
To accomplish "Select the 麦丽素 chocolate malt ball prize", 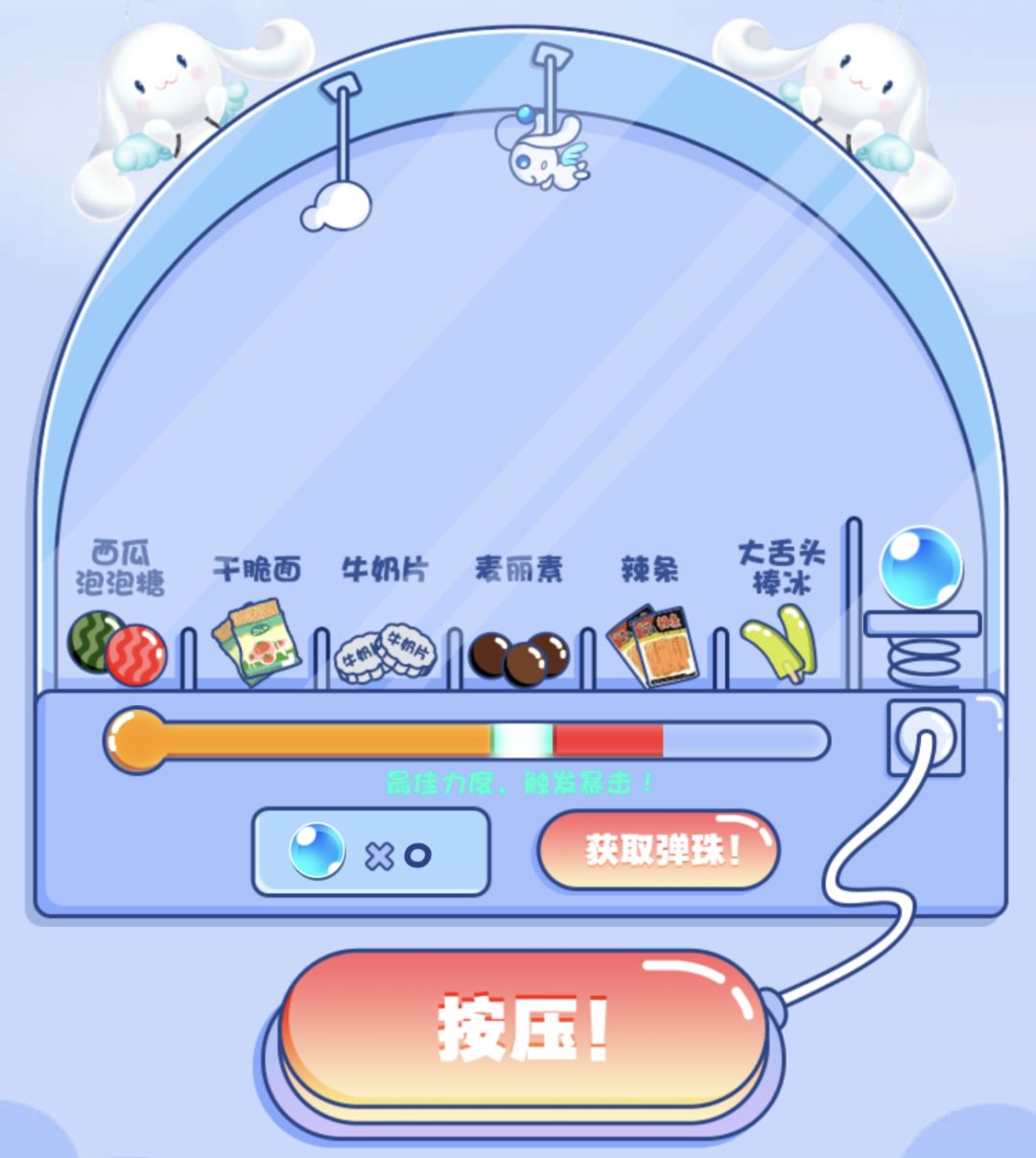I will point(518,657).
